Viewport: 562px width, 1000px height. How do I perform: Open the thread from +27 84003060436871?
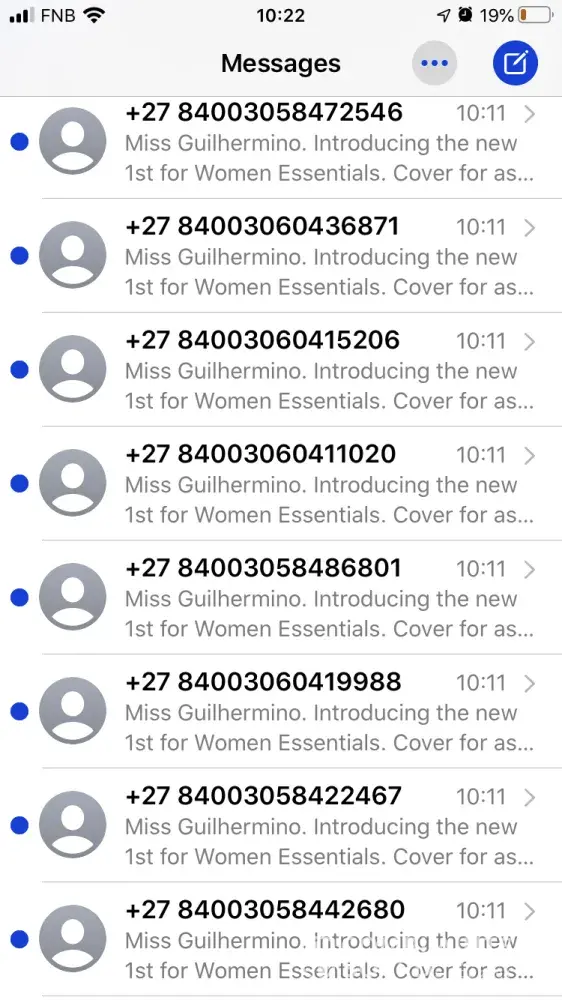(x=281, y=256)
